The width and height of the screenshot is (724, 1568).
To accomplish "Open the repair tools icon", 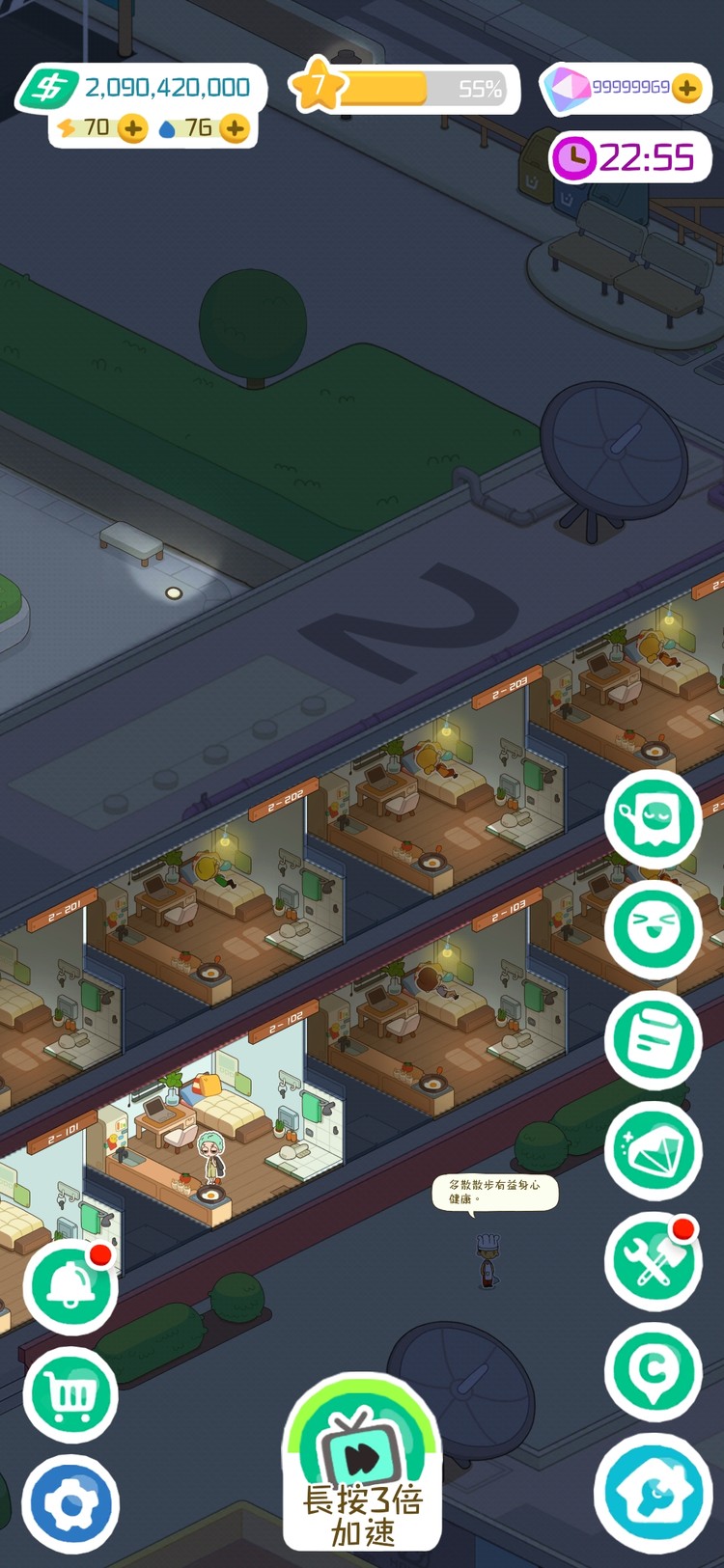I will [653, 1261].
